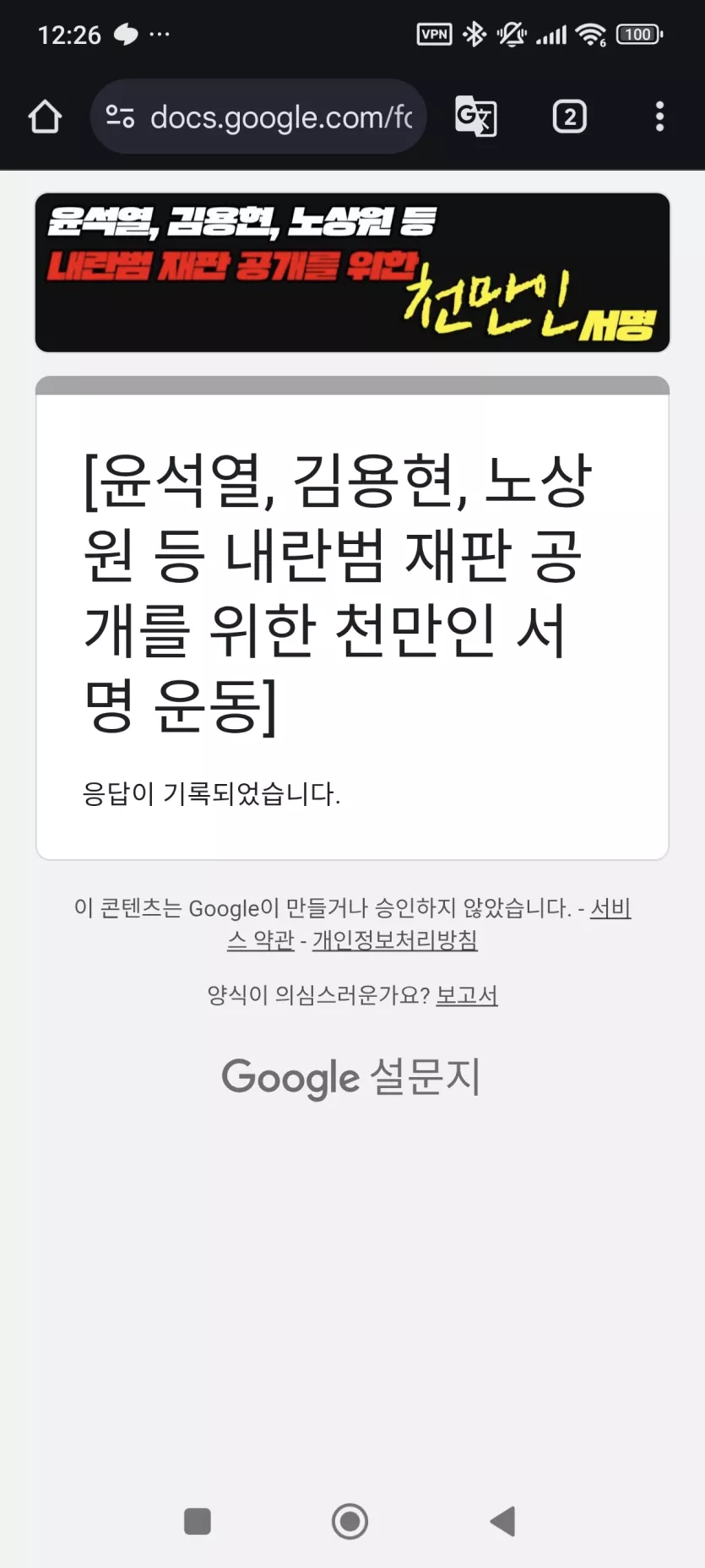Open the 서비스 약관 link
The height and width of the screenshot is (1568, 705).
point(429,924)
